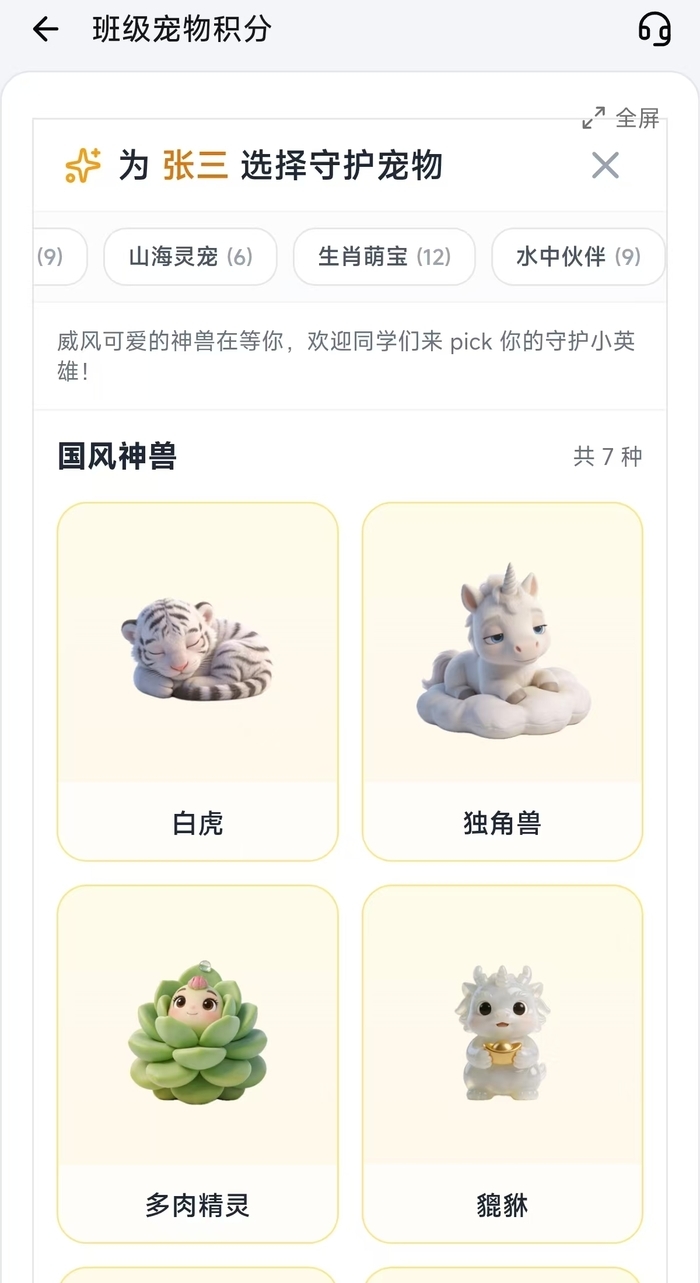Select the 独角兽 pet card
This screenshot has height=1283, width=700.
pyautogui.click(x=502, y=681)
